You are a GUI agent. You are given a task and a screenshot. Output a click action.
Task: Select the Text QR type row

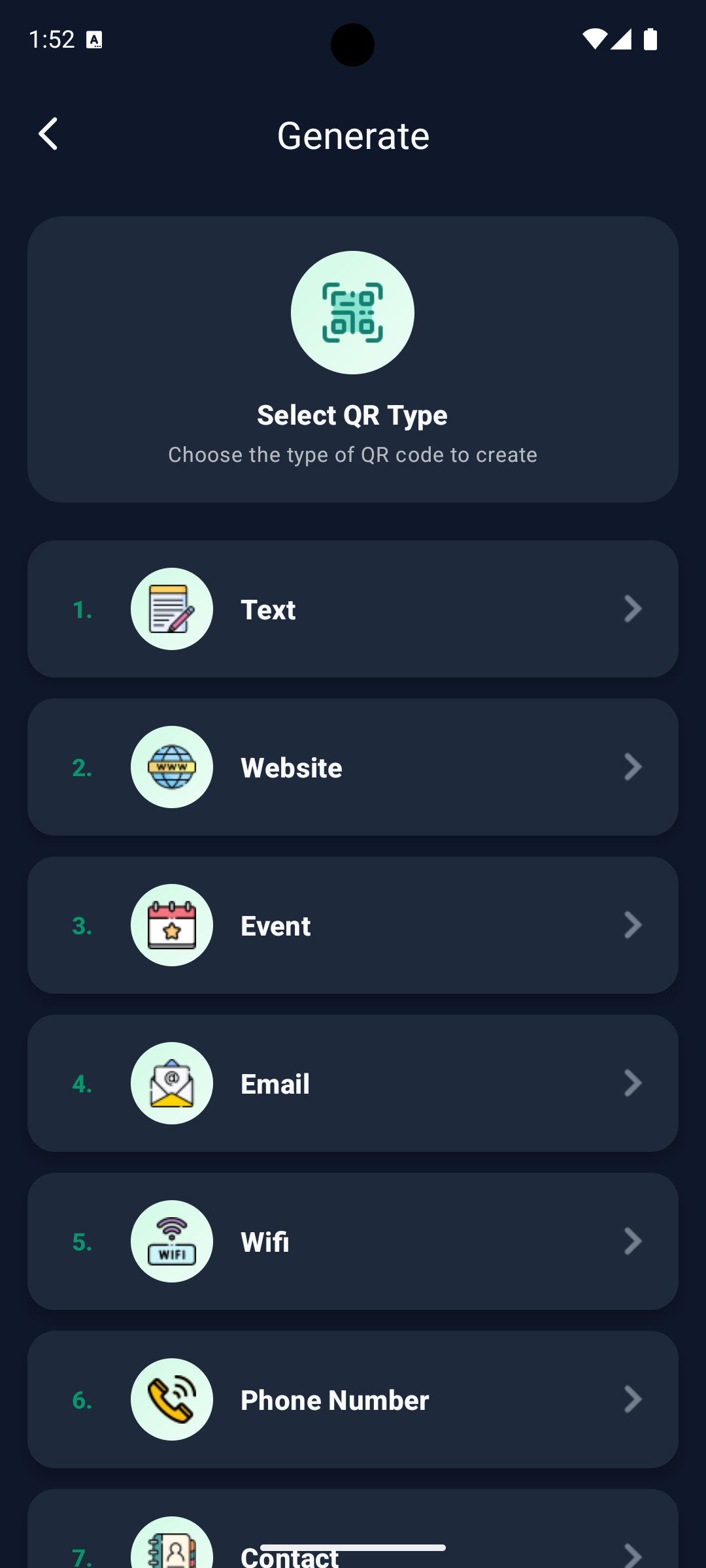(x=352, y=608)
